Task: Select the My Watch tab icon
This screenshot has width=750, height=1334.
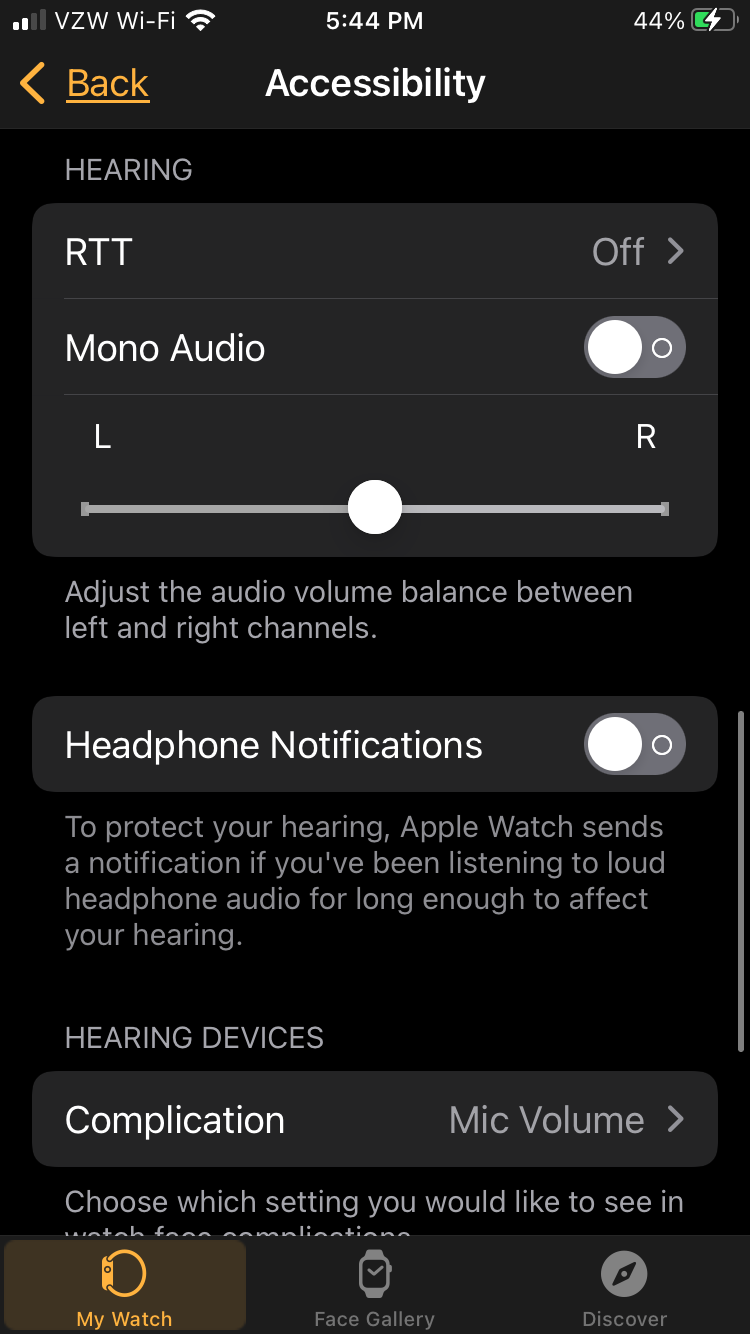Action: click(x=123, y=1272)
